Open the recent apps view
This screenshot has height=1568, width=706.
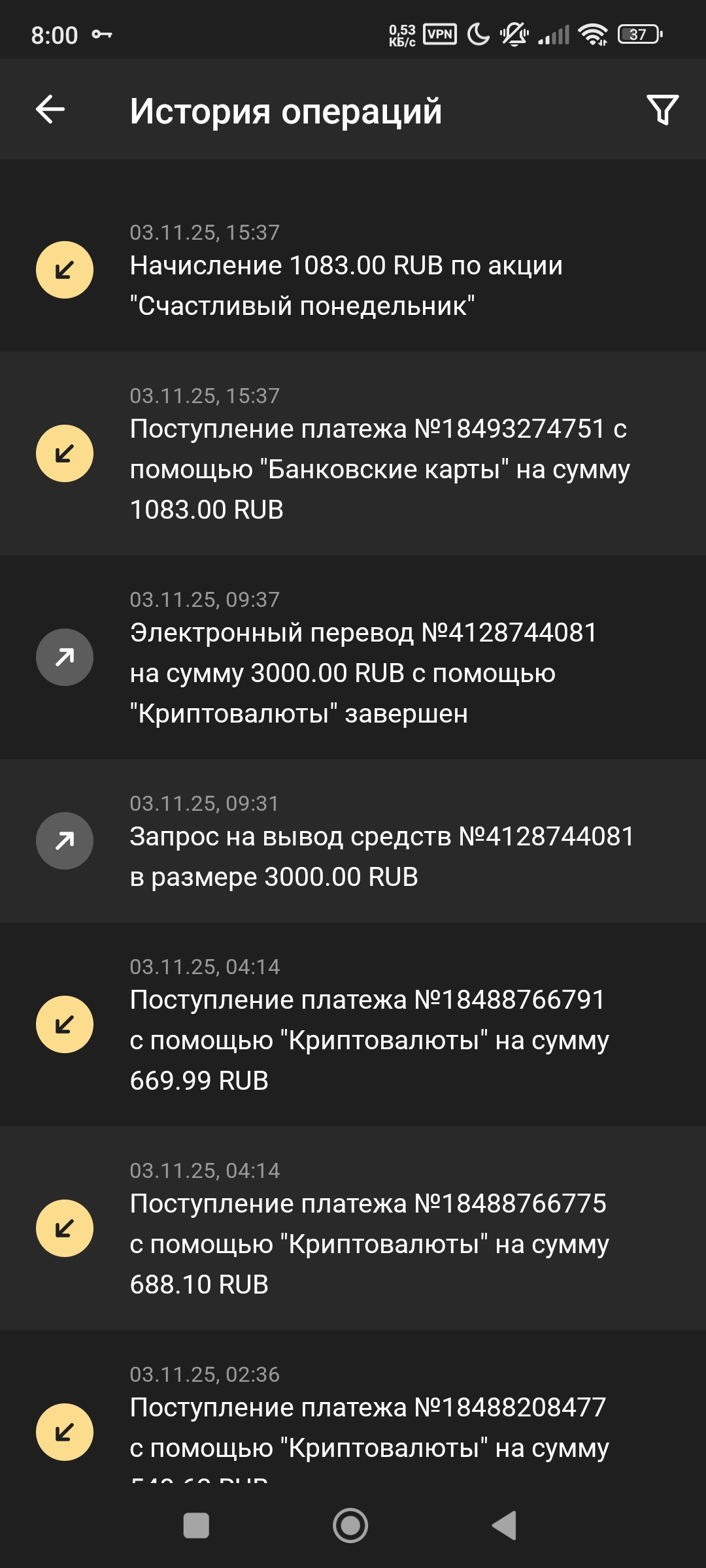point(196,1526)
